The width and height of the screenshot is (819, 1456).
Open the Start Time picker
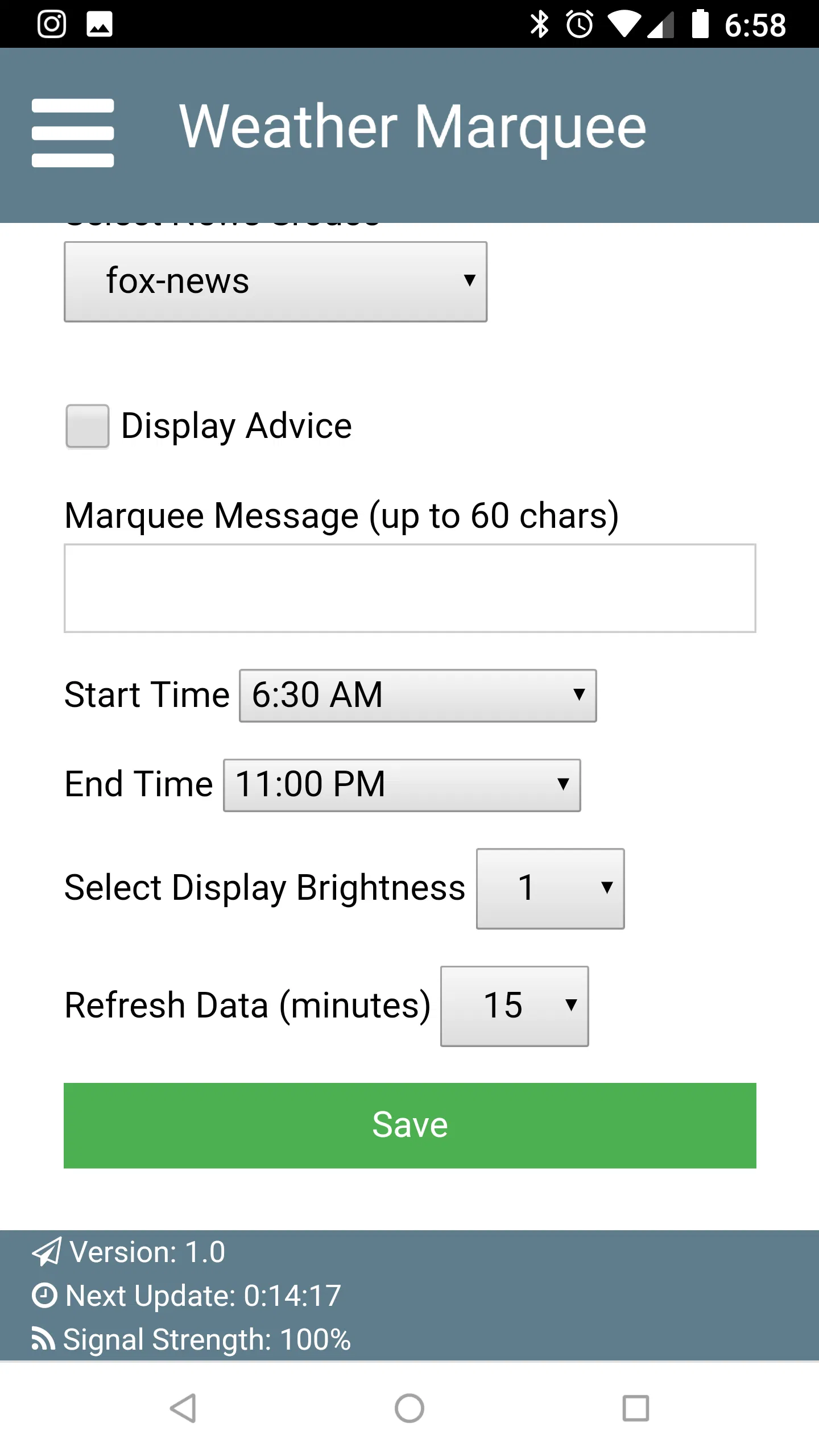[x=417, y=696]
